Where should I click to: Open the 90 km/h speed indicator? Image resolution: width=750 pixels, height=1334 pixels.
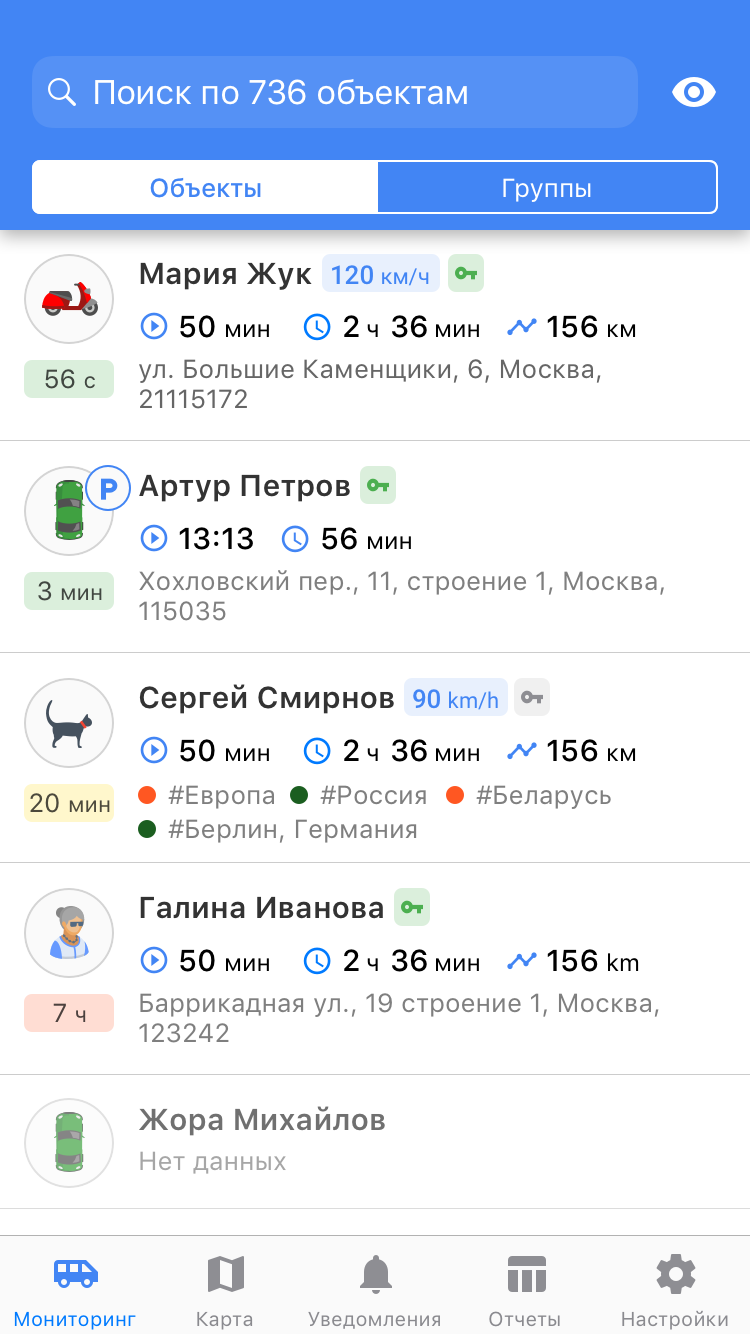click(456, 697)
